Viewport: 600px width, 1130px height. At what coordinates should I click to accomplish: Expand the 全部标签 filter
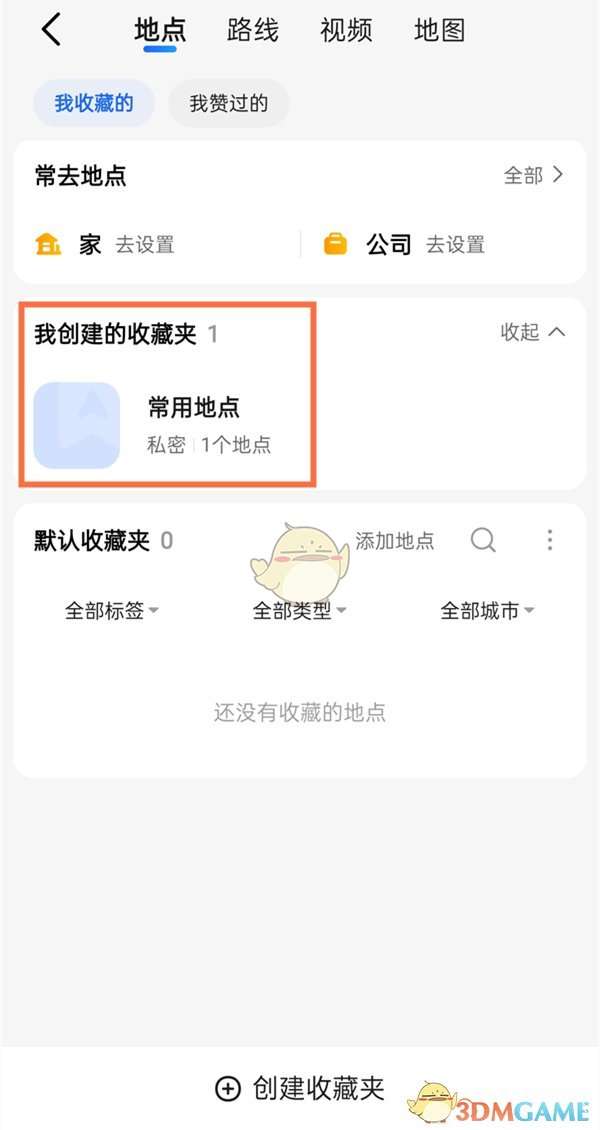coord(111,611)
